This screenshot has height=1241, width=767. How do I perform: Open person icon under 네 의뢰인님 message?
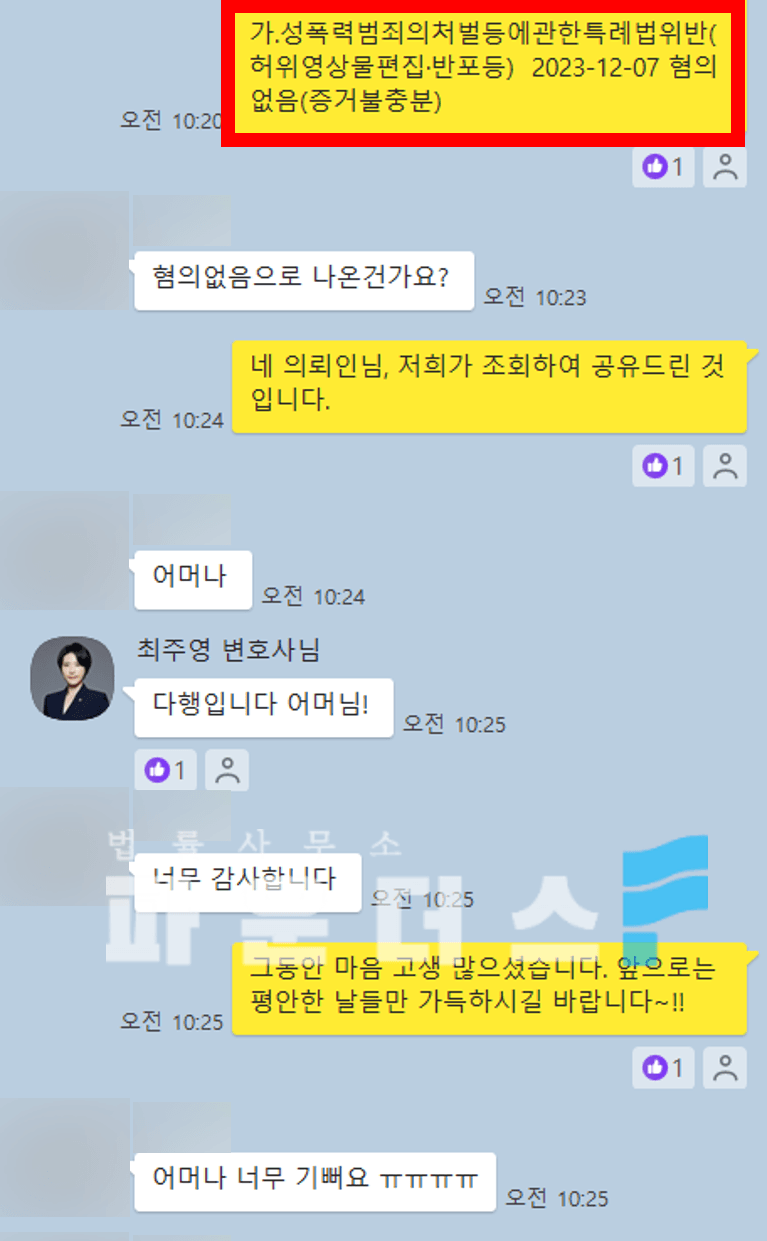point(725,465)
